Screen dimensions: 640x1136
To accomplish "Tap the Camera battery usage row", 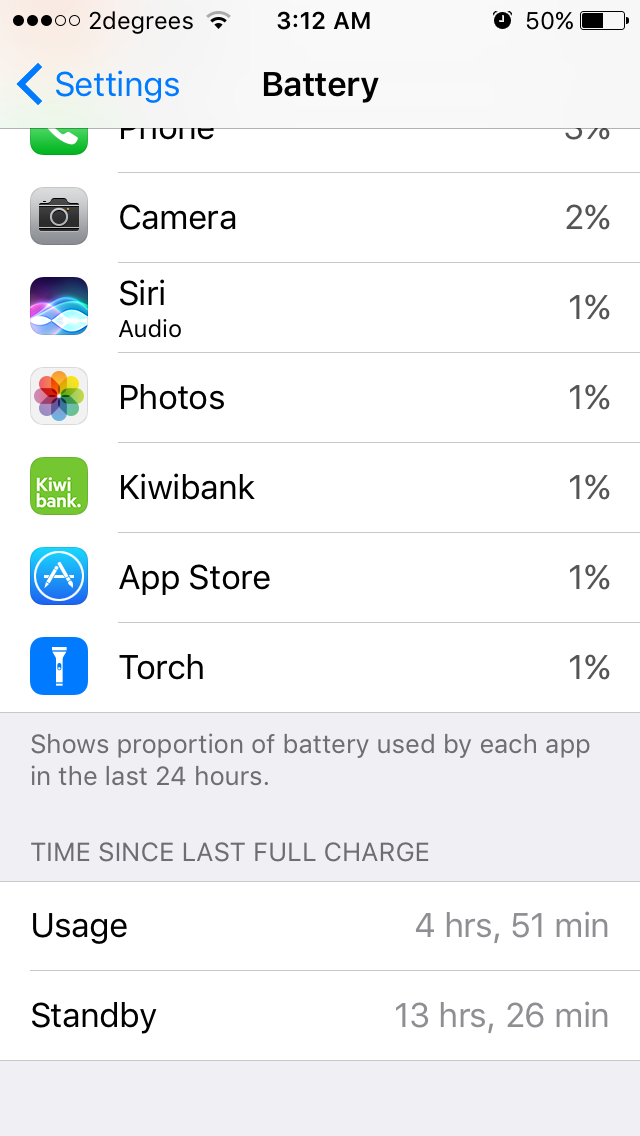I will point(320,217).
